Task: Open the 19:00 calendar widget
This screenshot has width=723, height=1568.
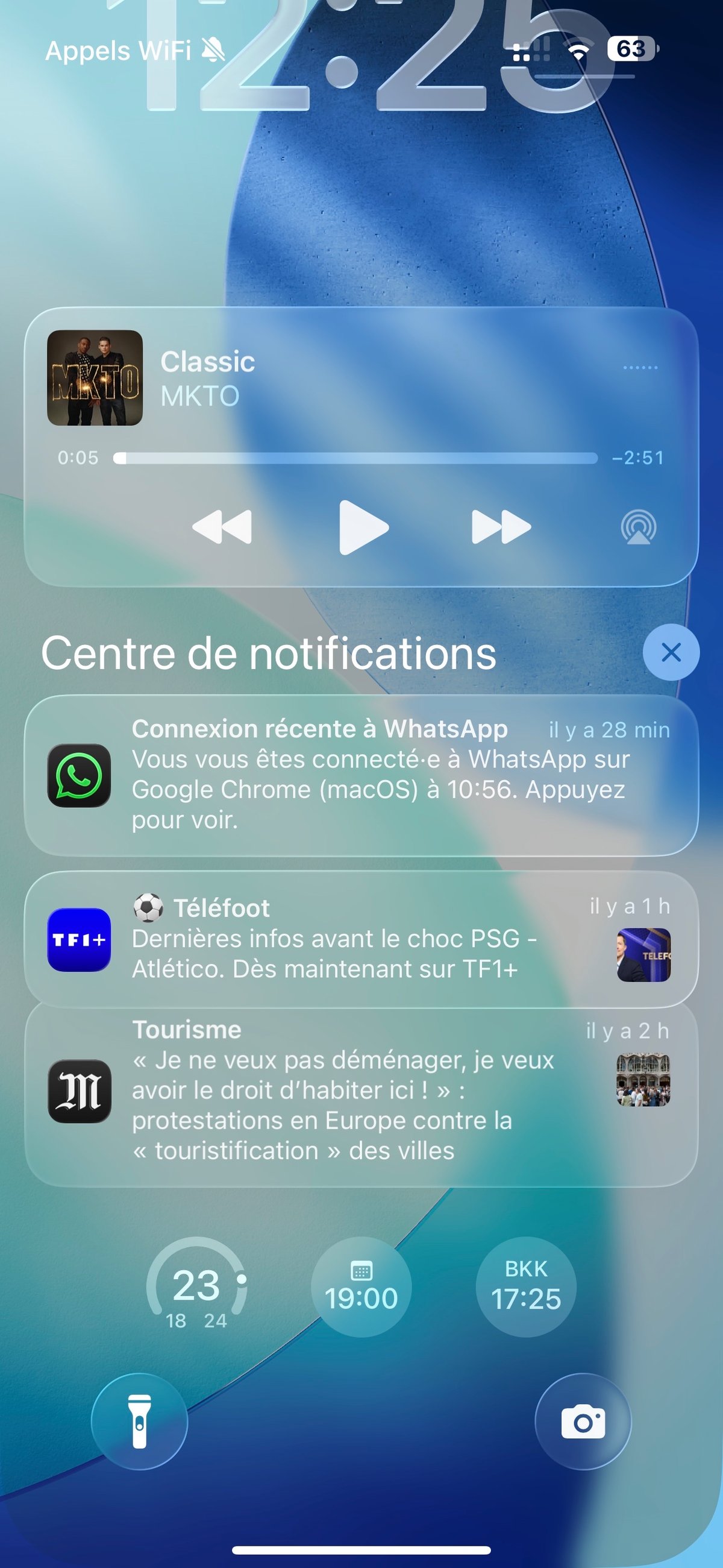Action: coord(361,1286)
